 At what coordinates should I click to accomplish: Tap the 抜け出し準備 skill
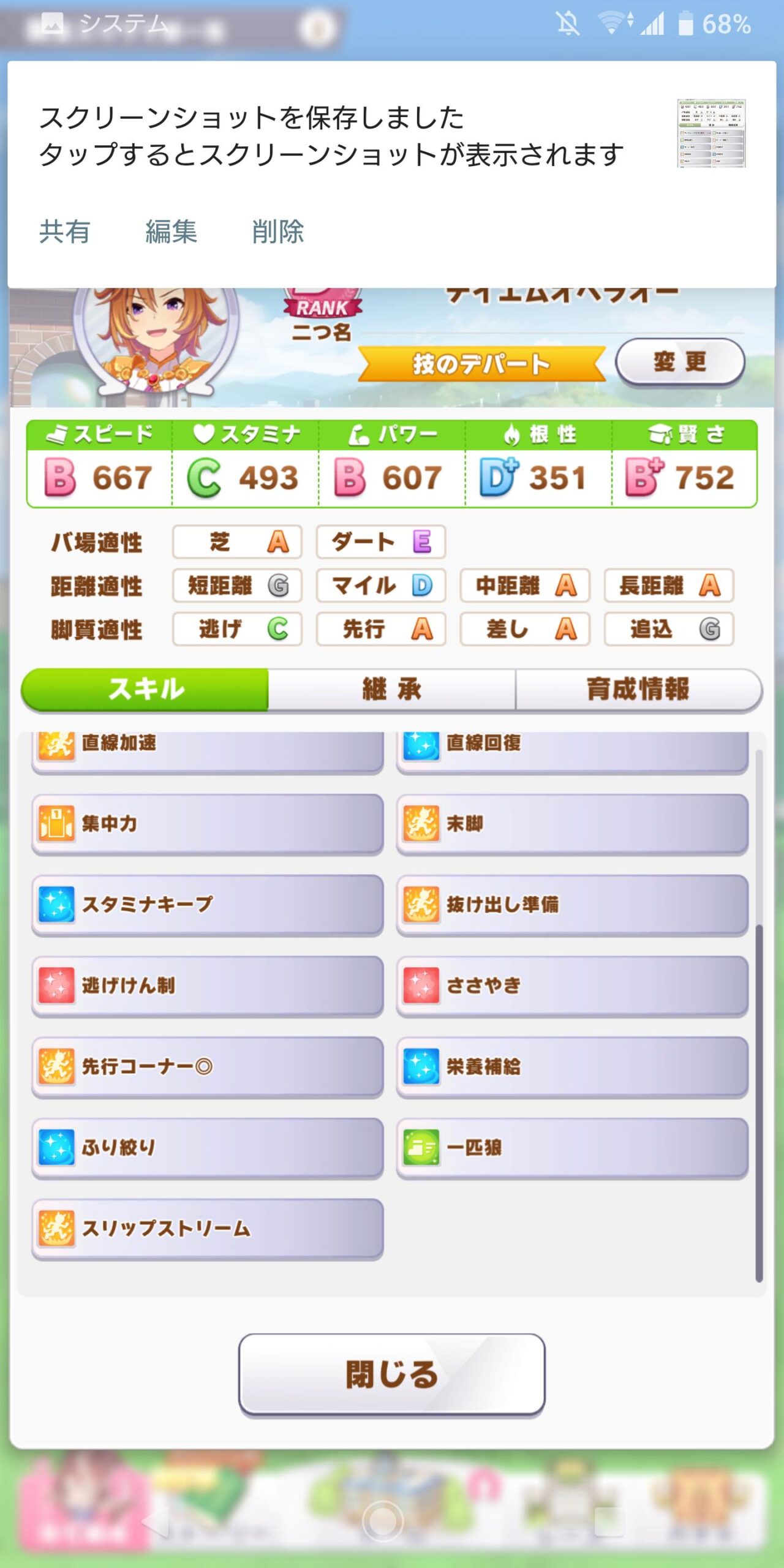(x=572, y=905)
